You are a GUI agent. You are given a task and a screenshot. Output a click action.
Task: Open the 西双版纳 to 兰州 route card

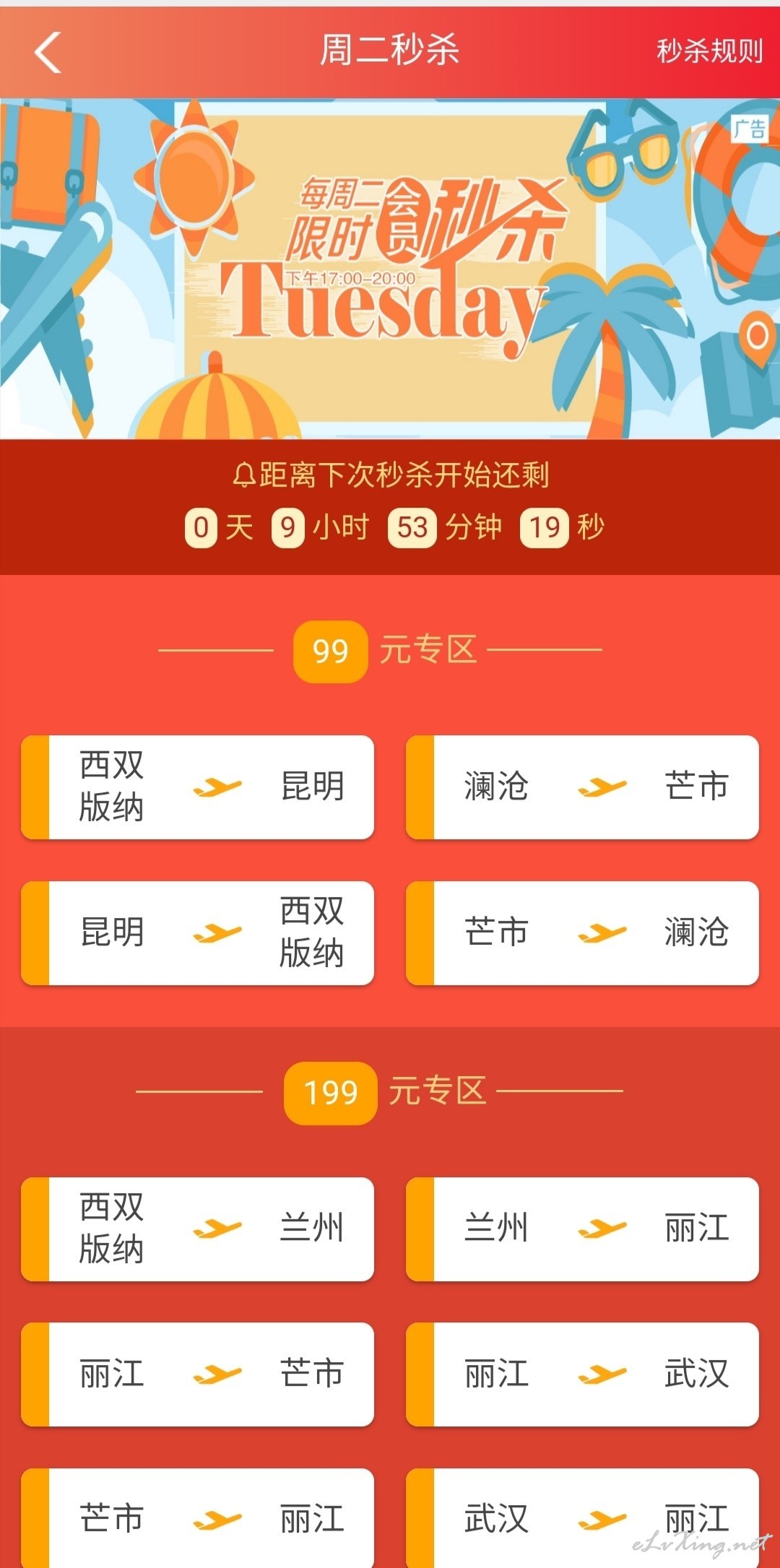click(x=198, y=1229)
